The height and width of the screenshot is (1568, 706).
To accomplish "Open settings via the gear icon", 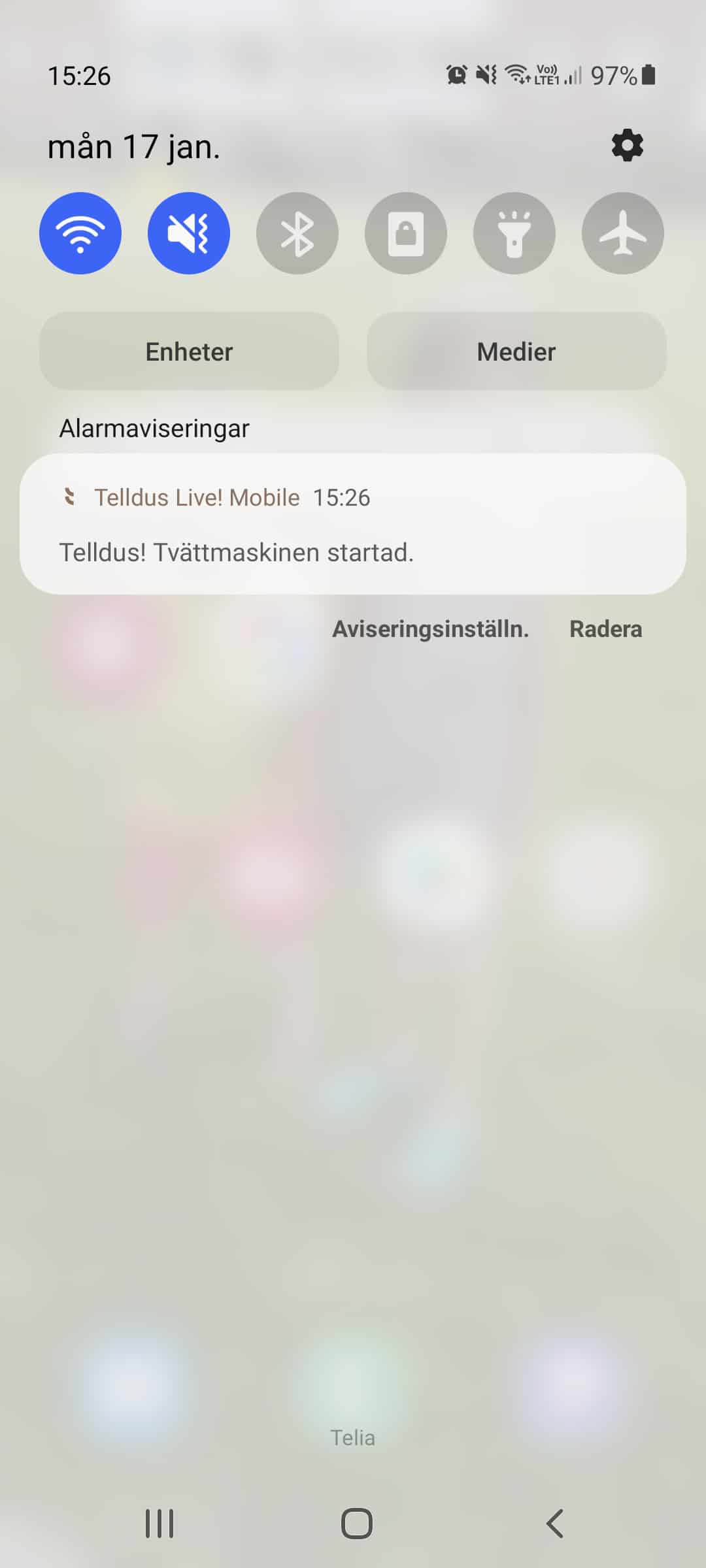I will coord(627,145).
